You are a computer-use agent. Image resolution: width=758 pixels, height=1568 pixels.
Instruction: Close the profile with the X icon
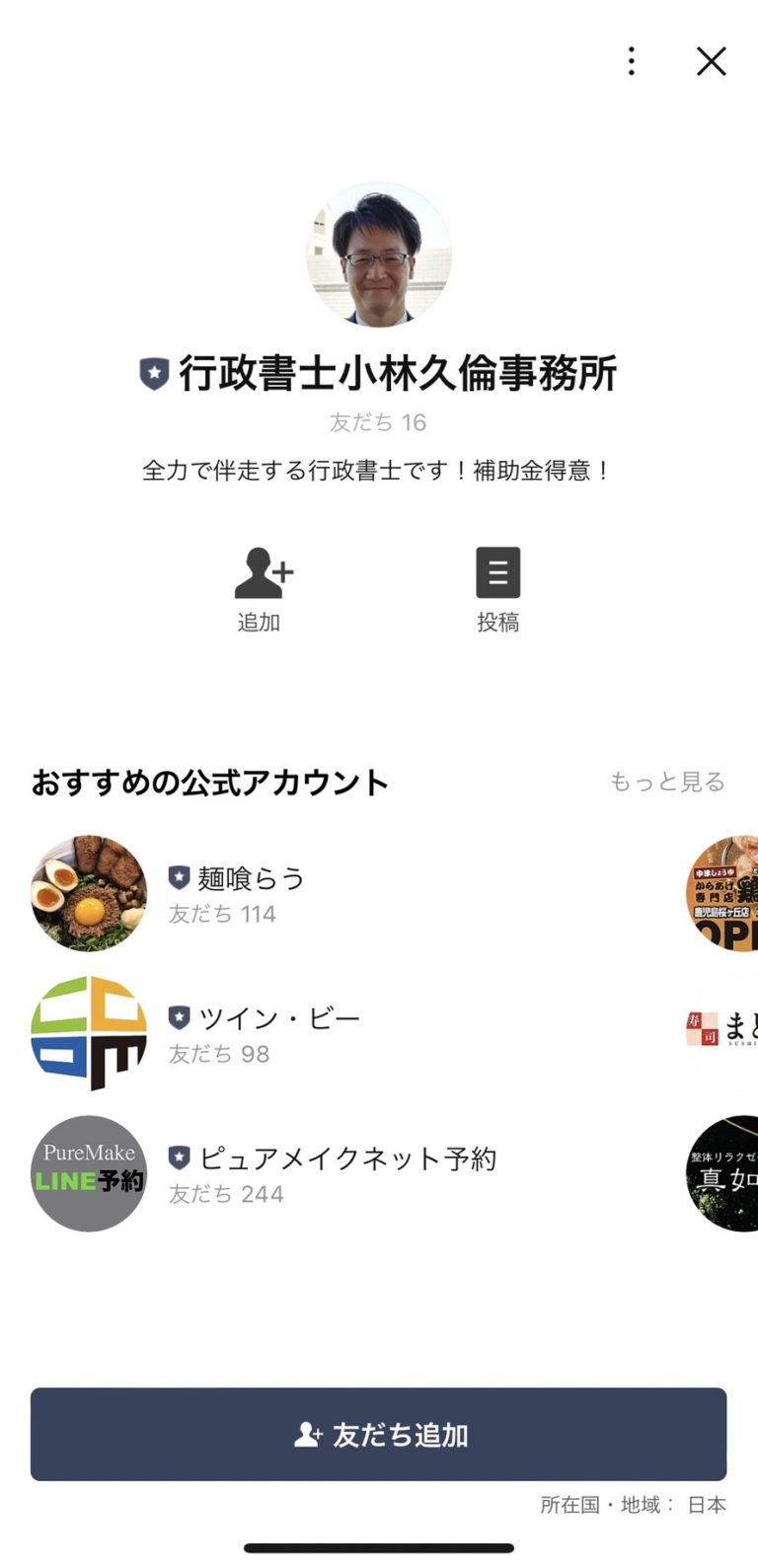(x=711, y=61)
